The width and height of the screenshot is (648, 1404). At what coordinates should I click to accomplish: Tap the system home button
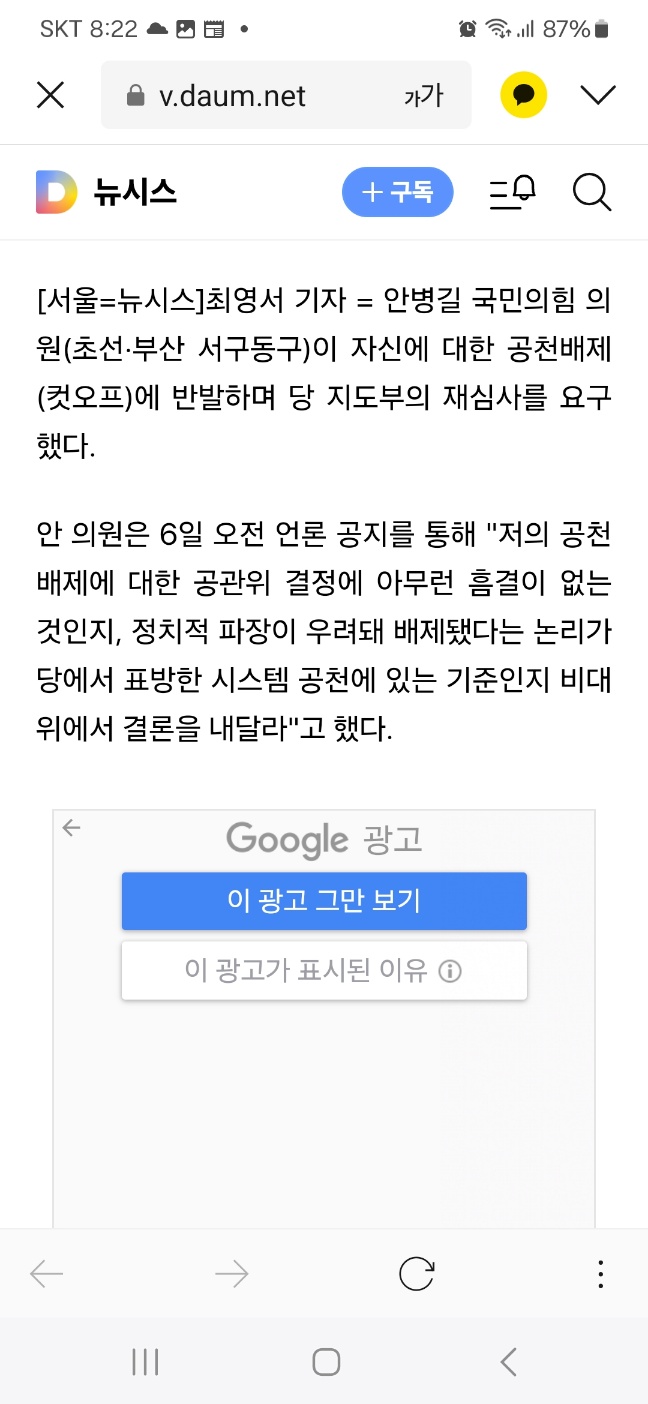pyautogui.click(x=326, y=1361)
